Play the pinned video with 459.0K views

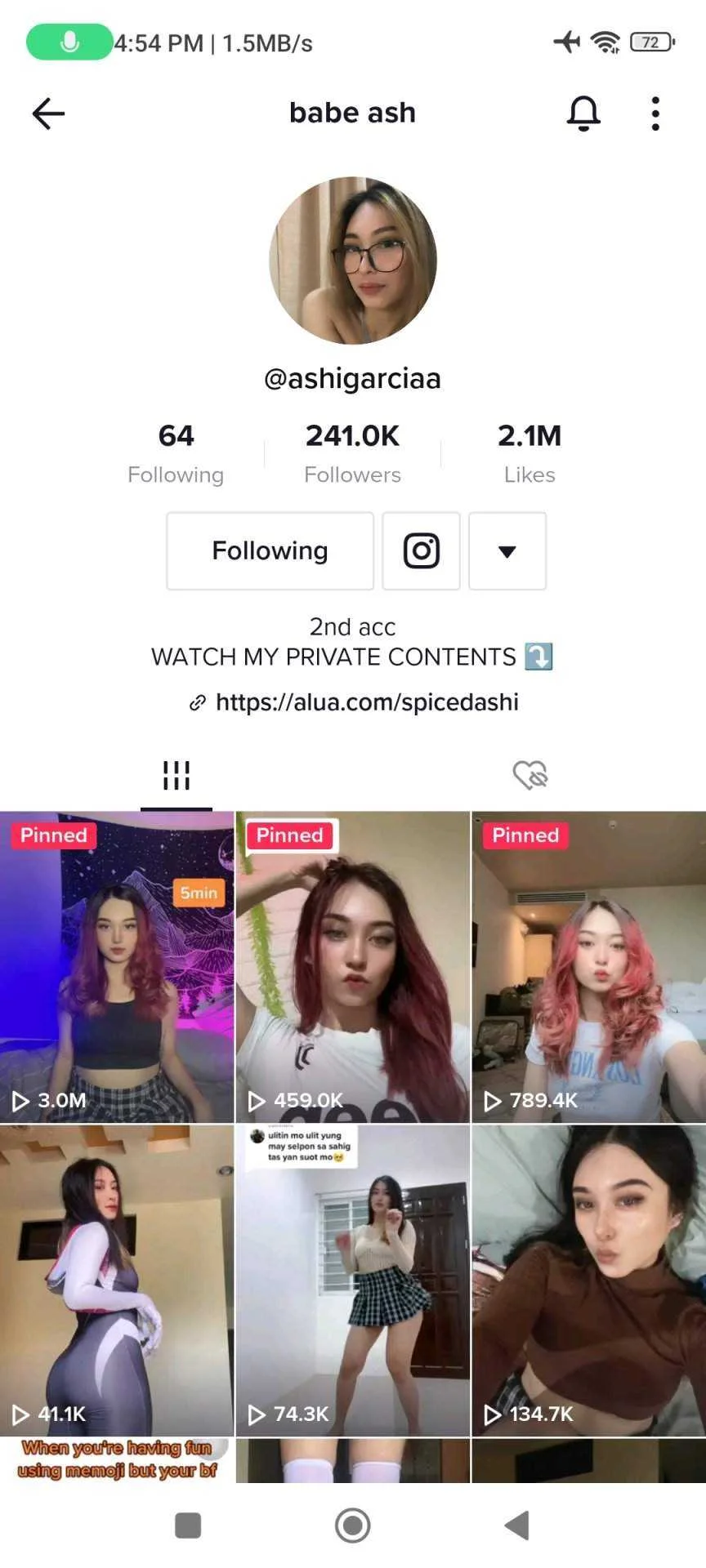[x=352, y=966]
